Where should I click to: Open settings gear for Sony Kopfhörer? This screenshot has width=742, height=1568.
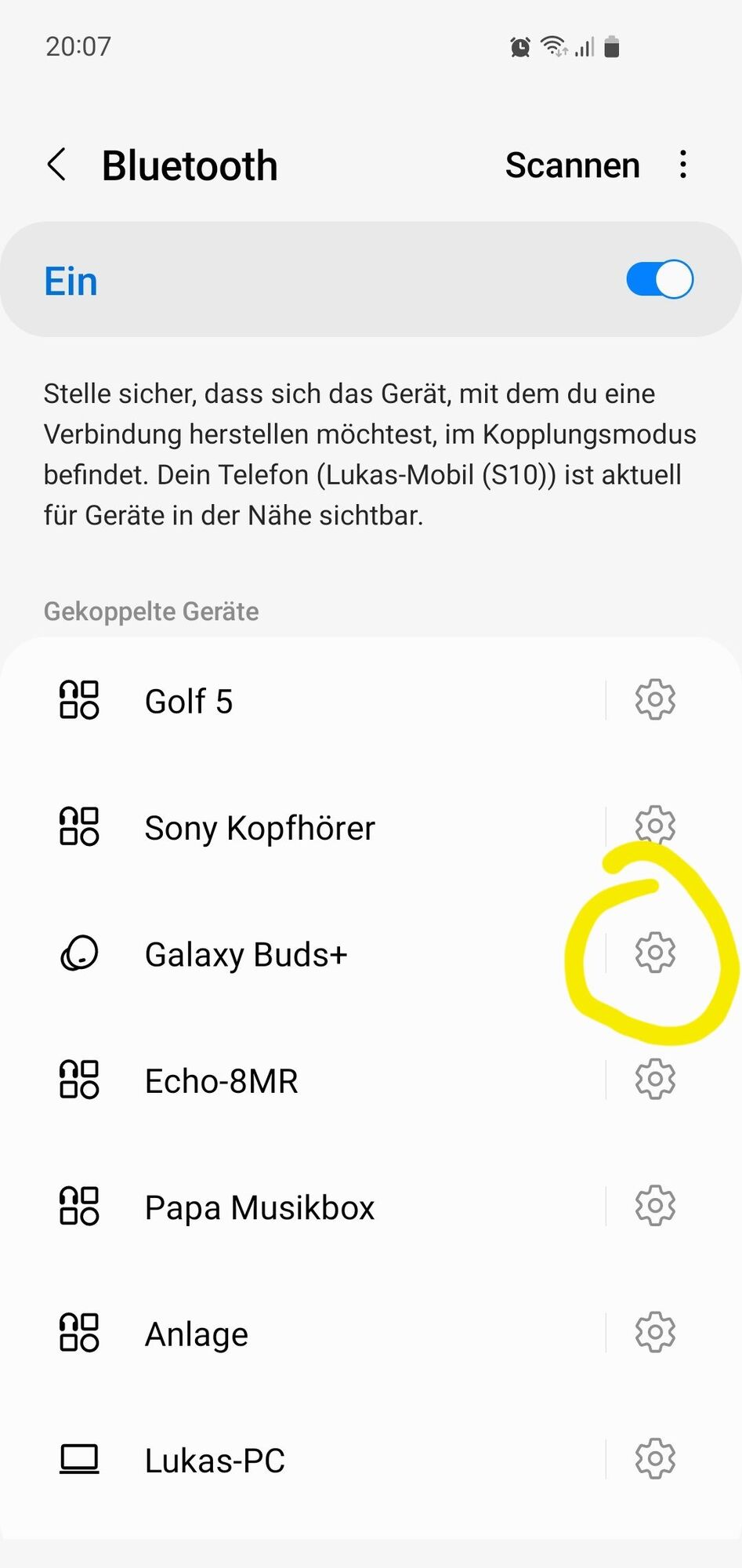(x=655, y=826)
